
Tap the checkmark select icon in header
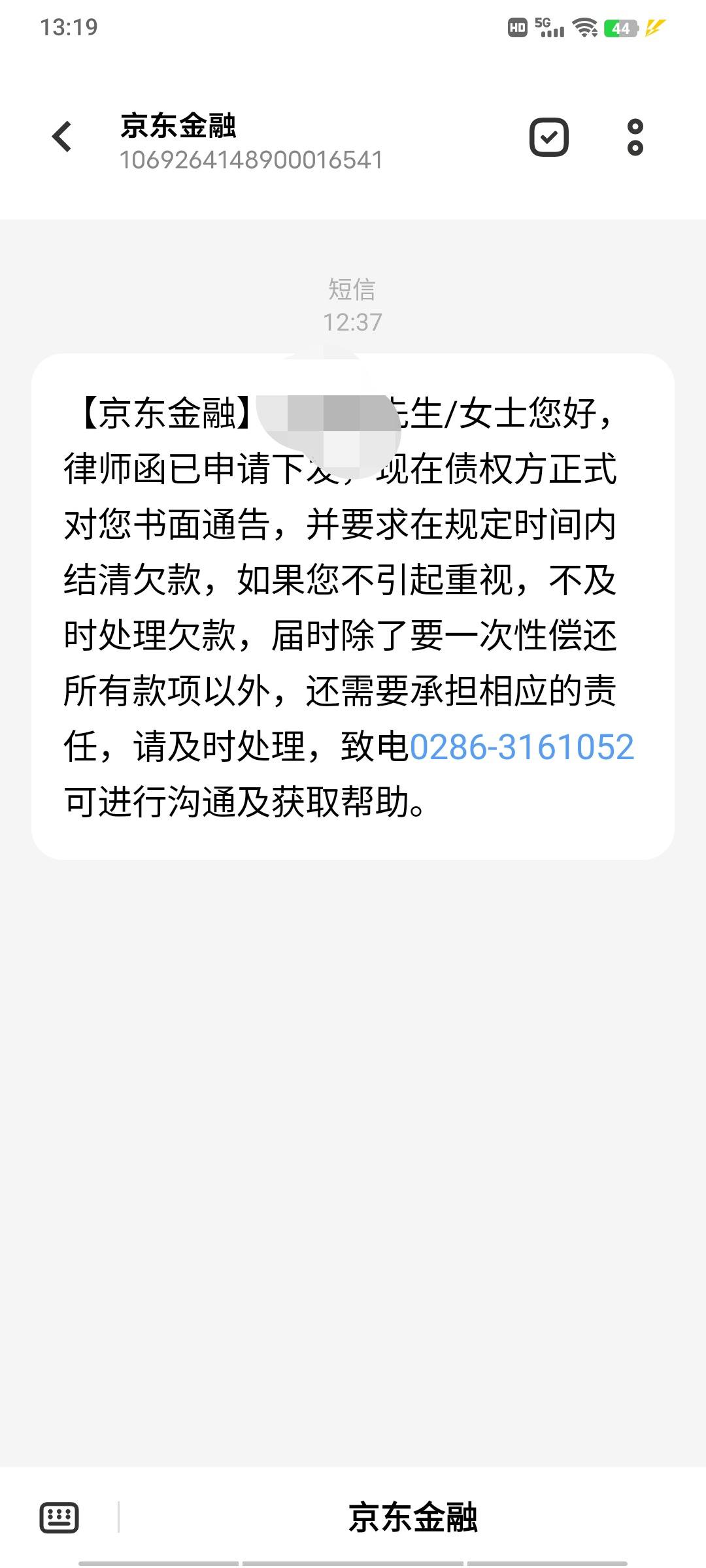tap(548, 137)
